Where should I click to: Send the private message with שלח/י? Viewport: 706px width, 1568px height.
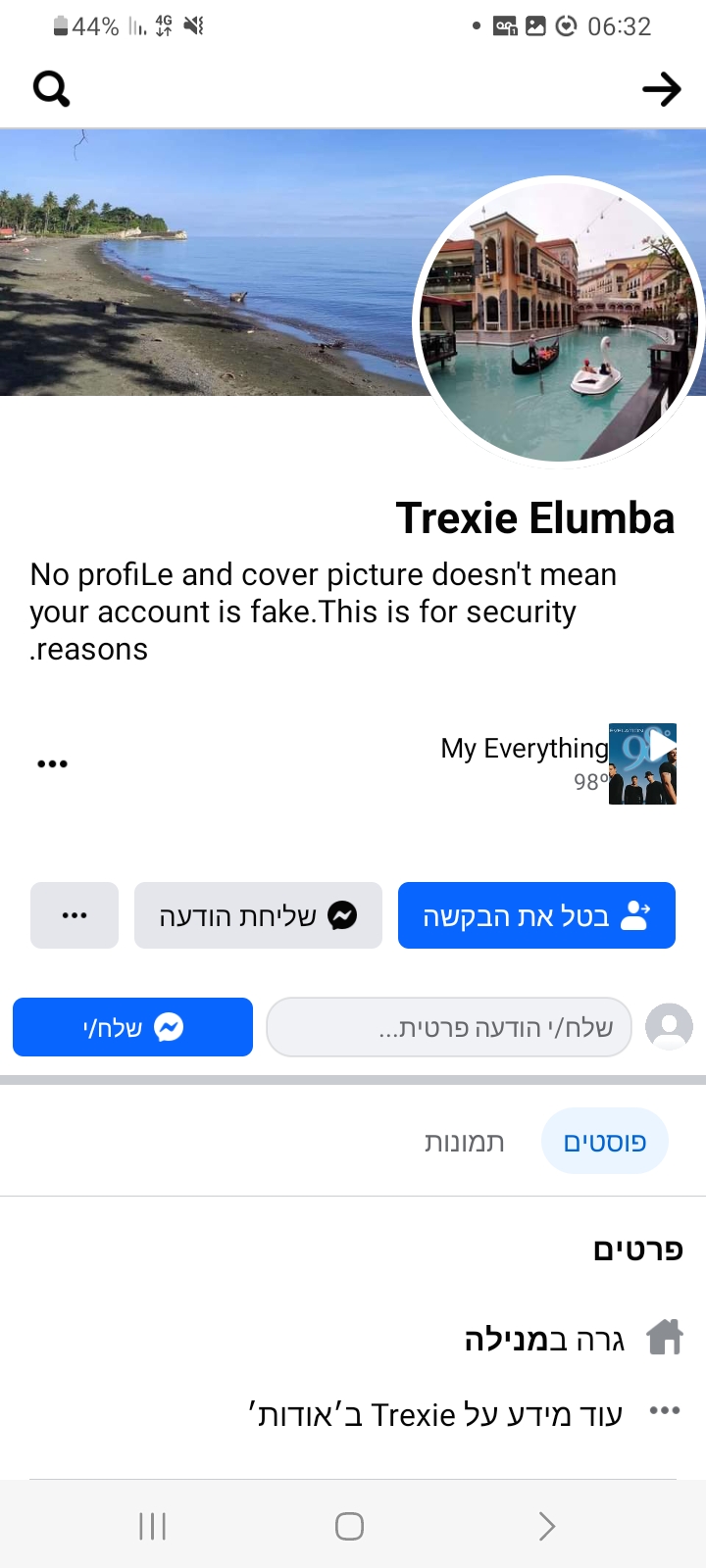(132, 1027)
